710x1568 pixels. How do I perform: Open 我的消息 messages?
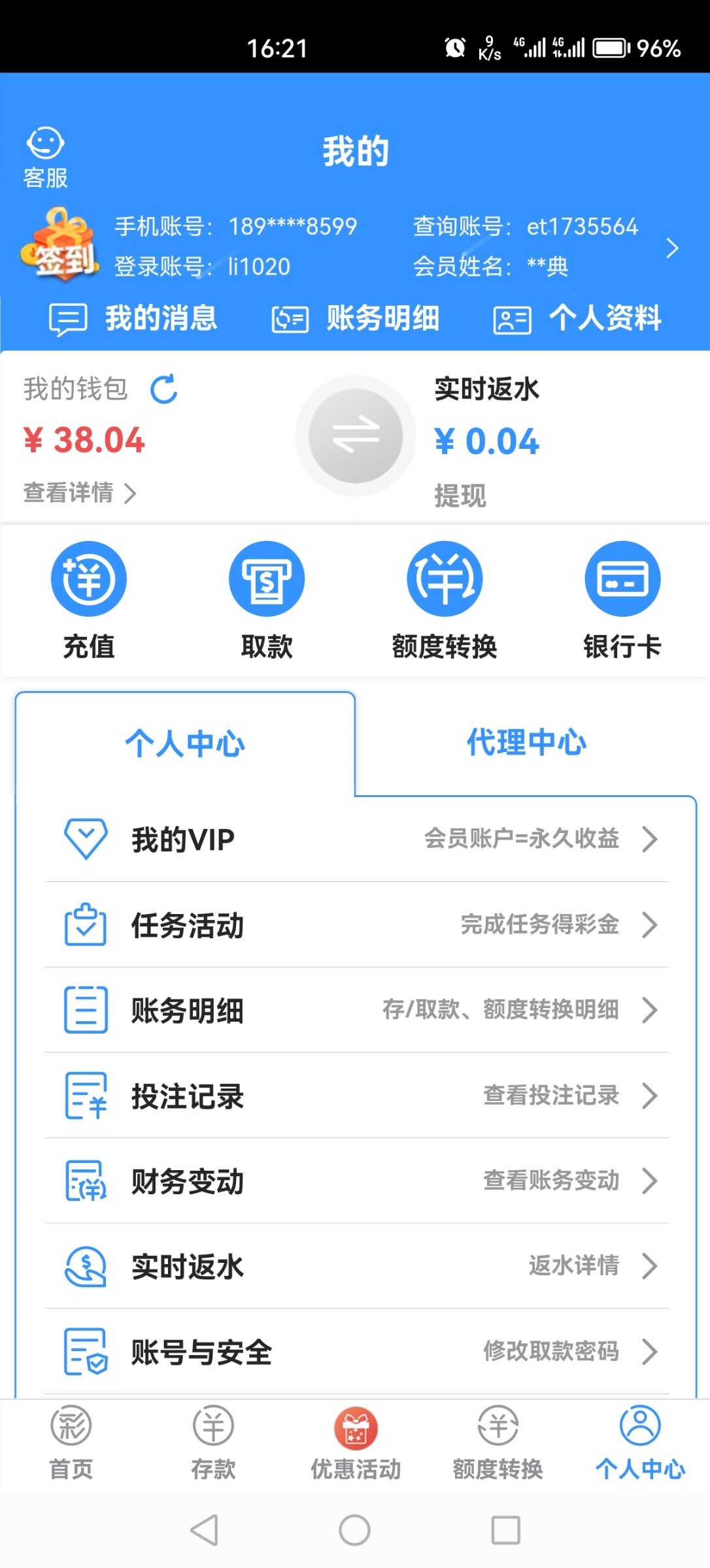pos(134,318)
